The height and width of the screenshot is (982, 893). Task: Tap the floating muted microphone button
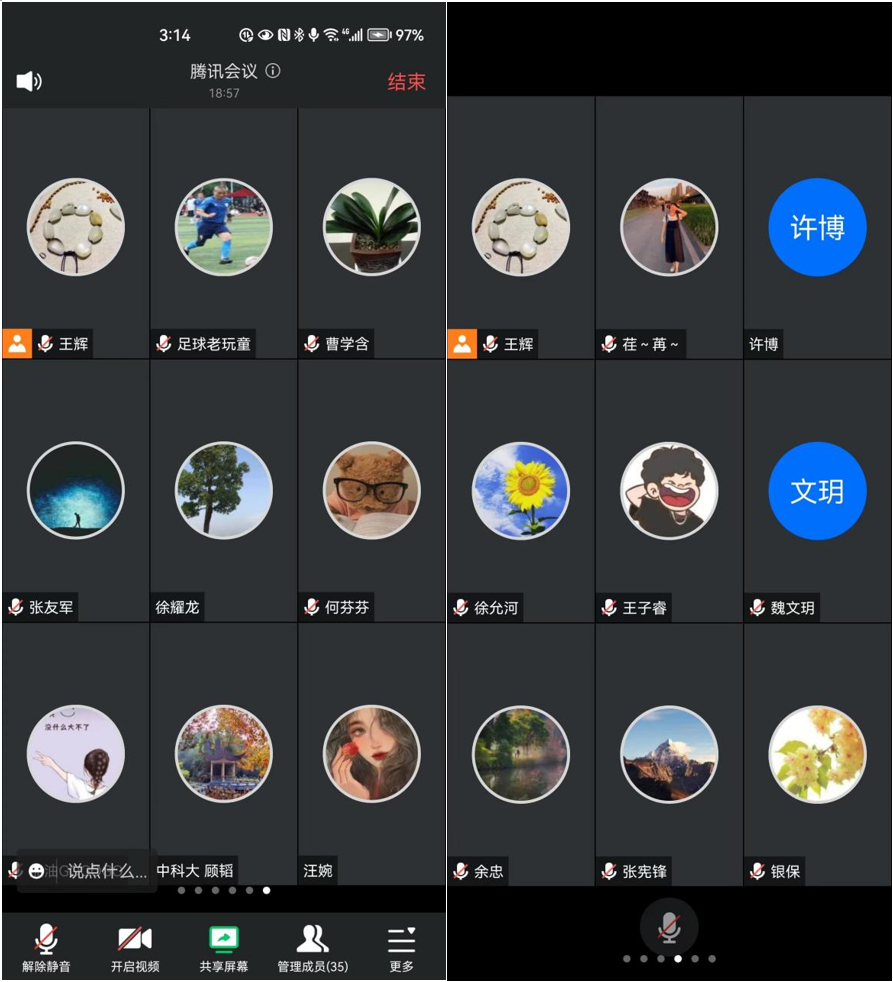[x=669, y=928]
